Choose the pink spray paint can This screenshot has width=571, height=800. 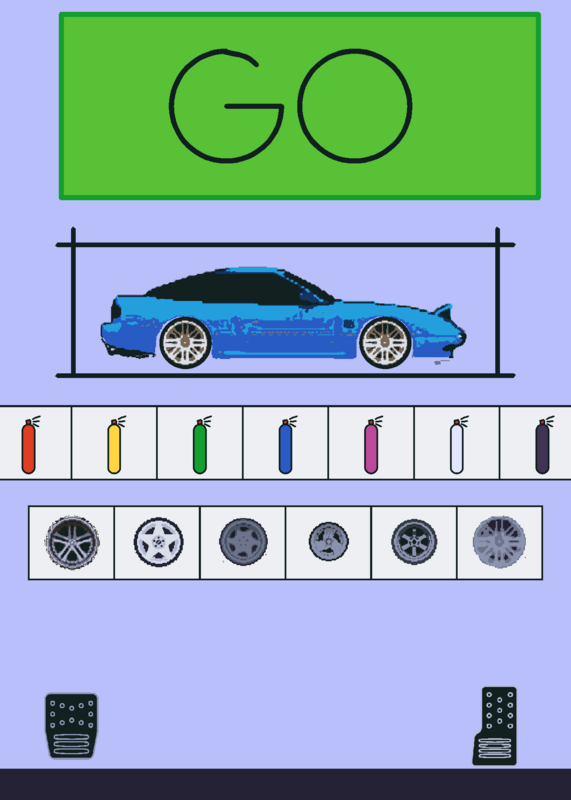tap(371, 443)
